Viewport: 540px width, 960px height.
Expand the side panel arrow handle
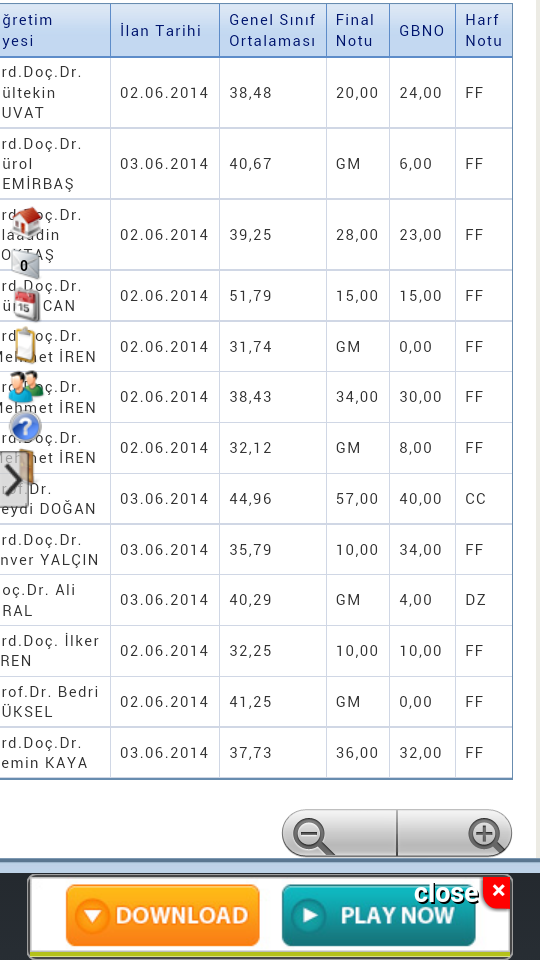tap(14, 478)
